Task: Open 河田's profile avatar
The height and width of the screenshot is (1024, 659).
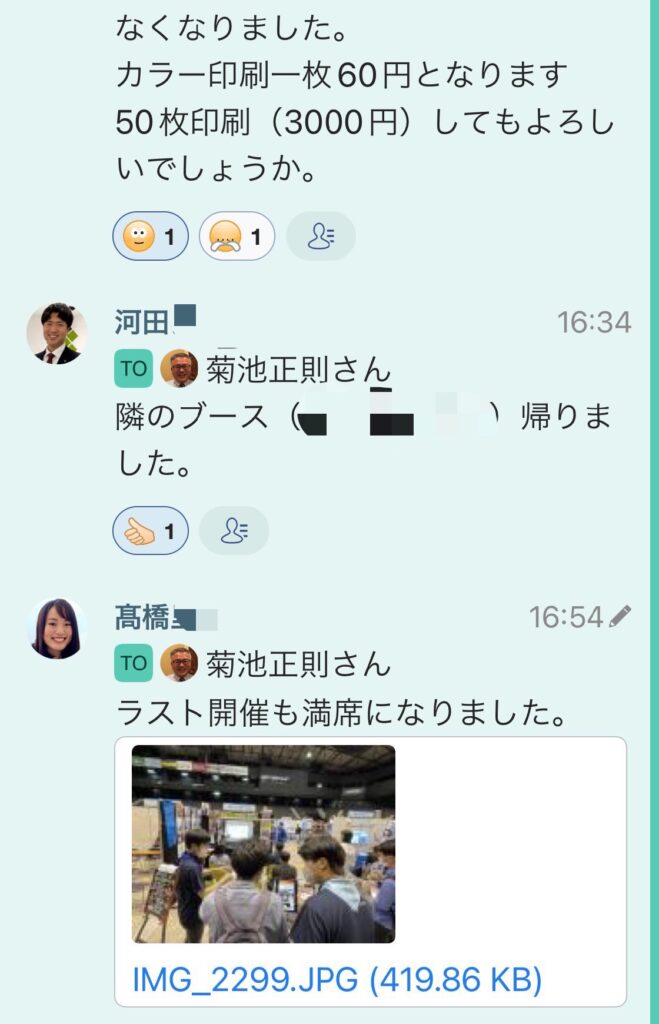Action: (x=56, y=334)
